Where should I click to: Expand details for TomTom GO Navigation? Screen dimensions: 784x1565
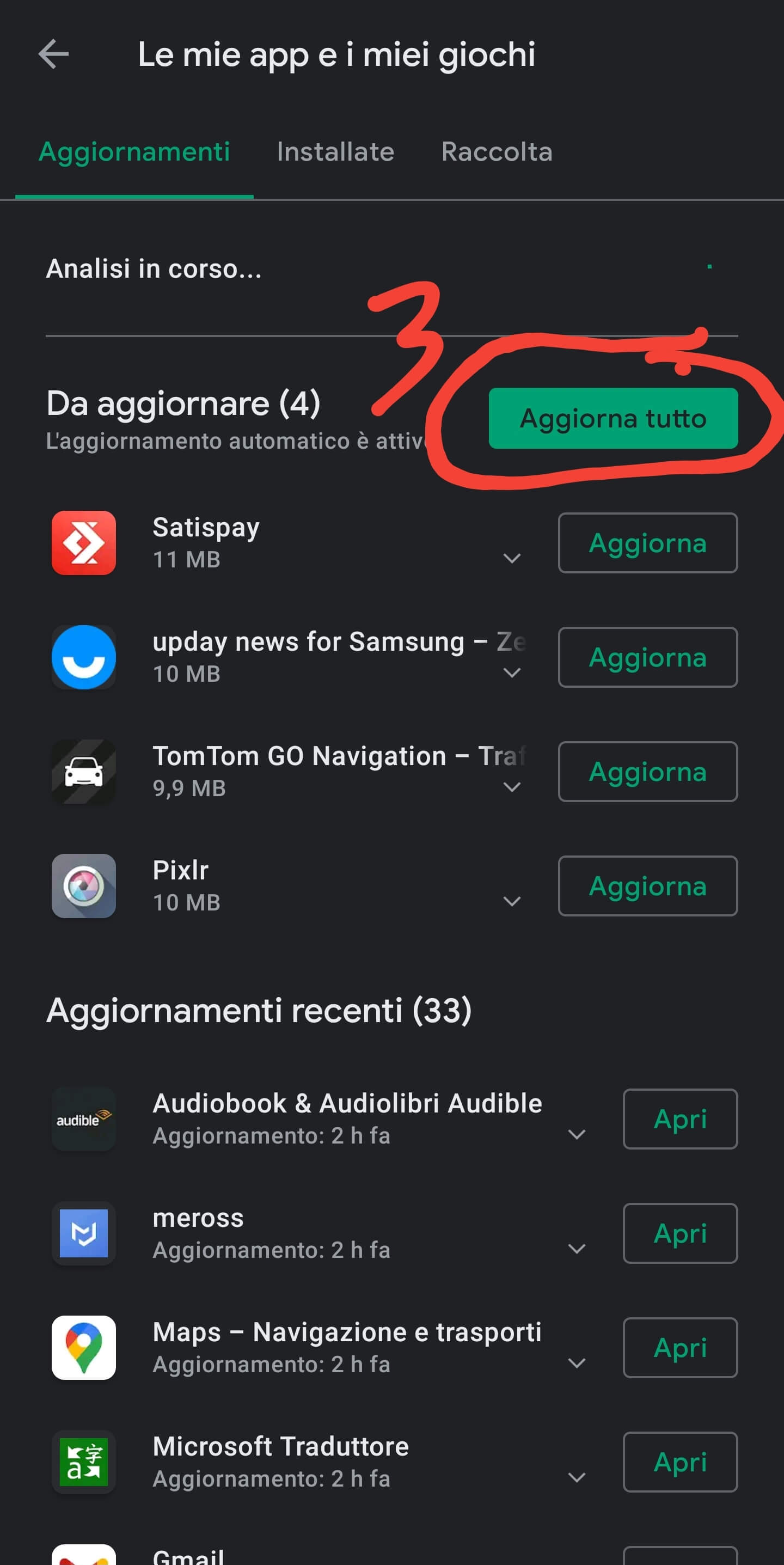coord(512,787)
